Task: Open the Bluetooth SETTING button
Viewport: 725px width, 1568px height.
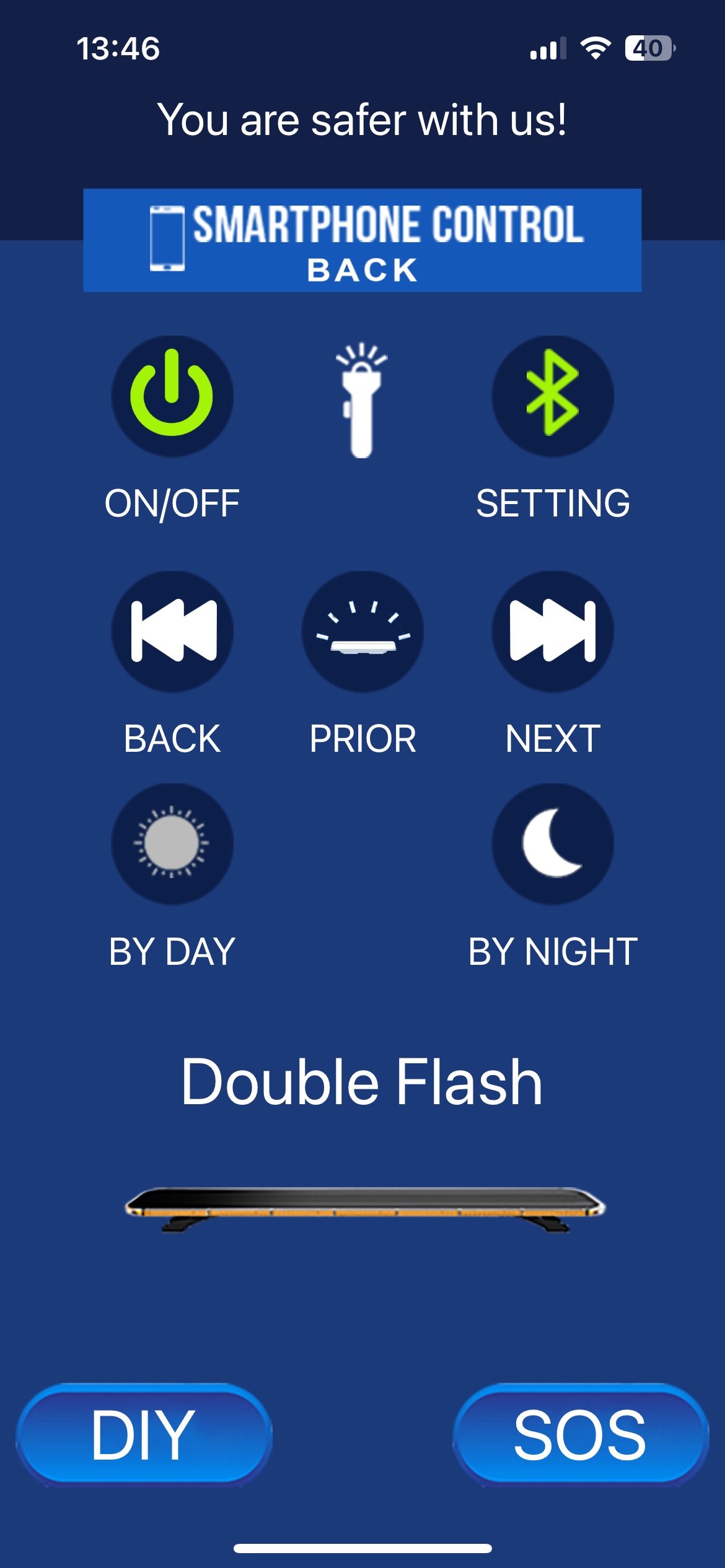Action: [553, 396]
